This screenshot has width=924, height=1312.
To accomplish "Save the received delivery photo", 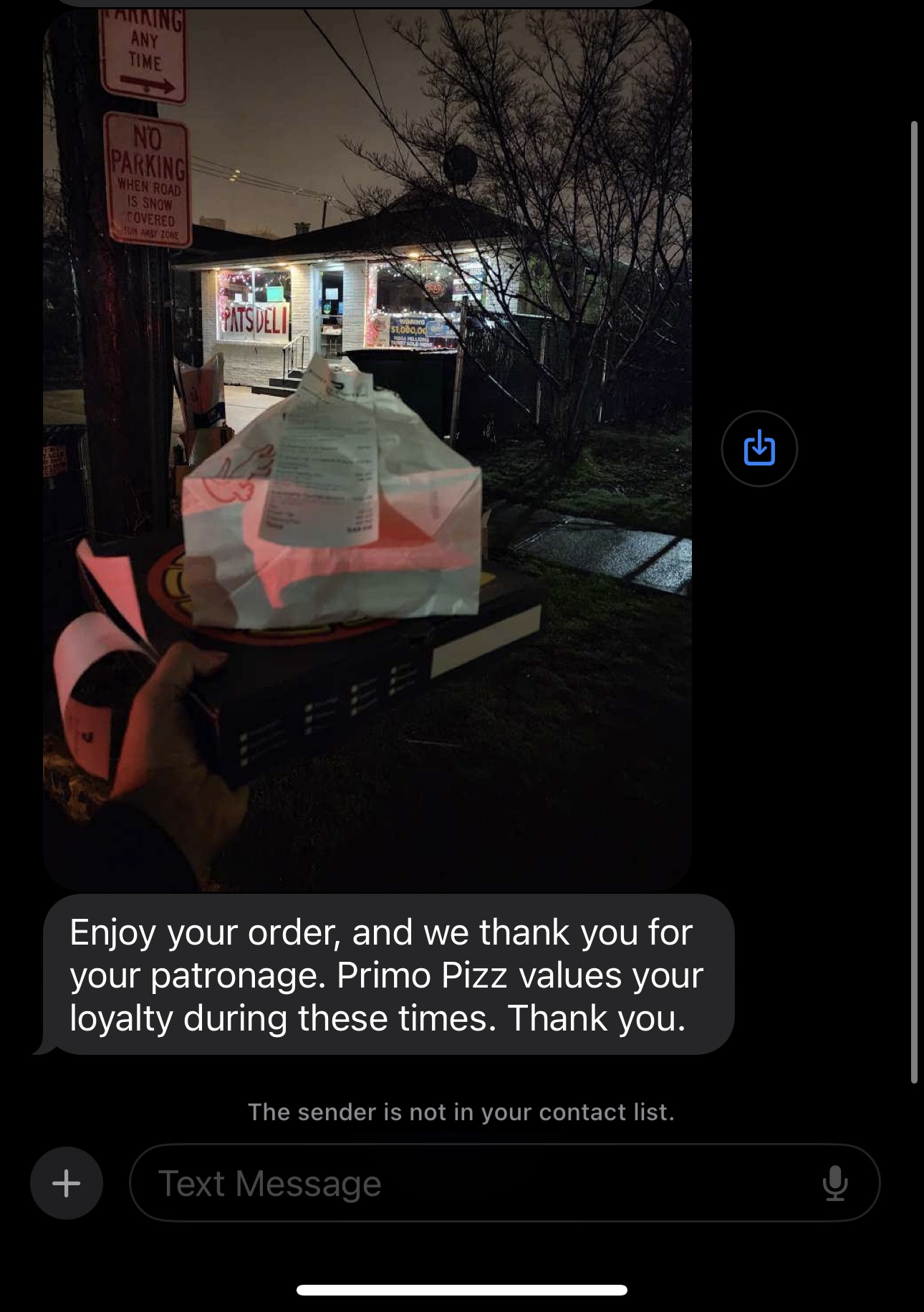I will click(x=759, y=448).
